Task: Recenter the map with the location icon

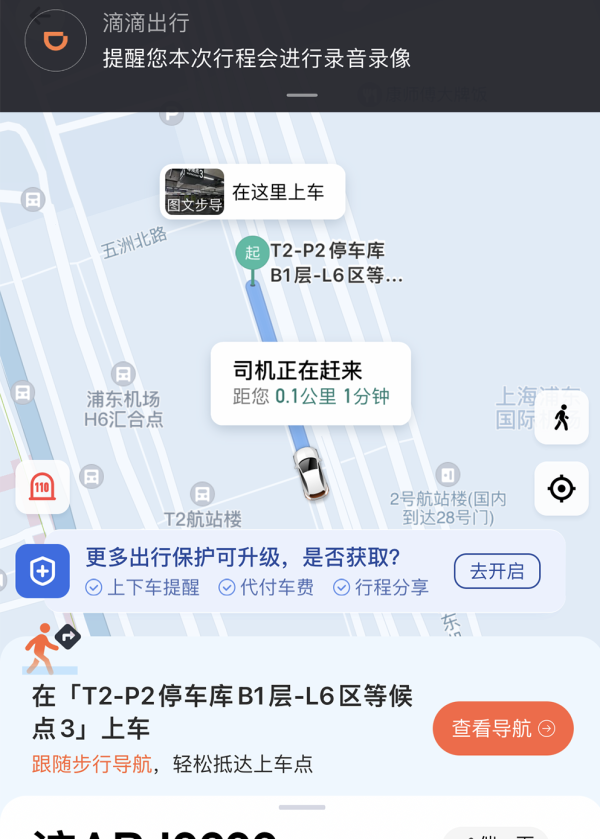Action: [x=561, y=489]
